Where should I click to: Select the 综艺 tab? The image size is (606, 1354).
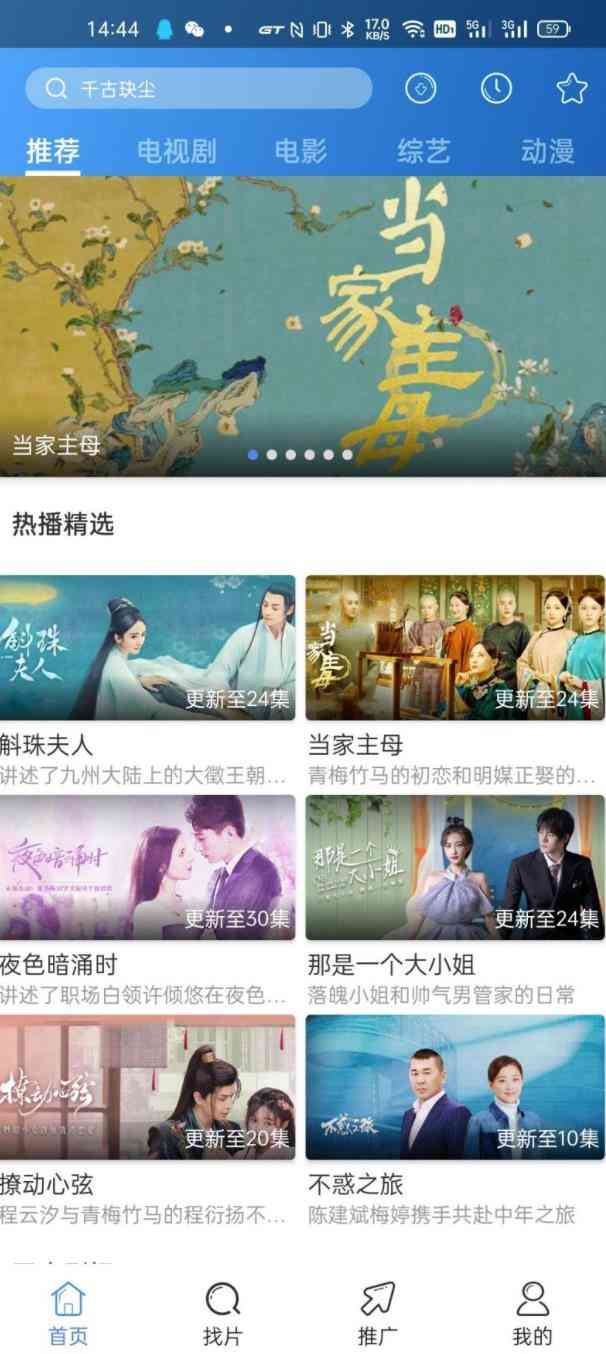click(424, 151)
